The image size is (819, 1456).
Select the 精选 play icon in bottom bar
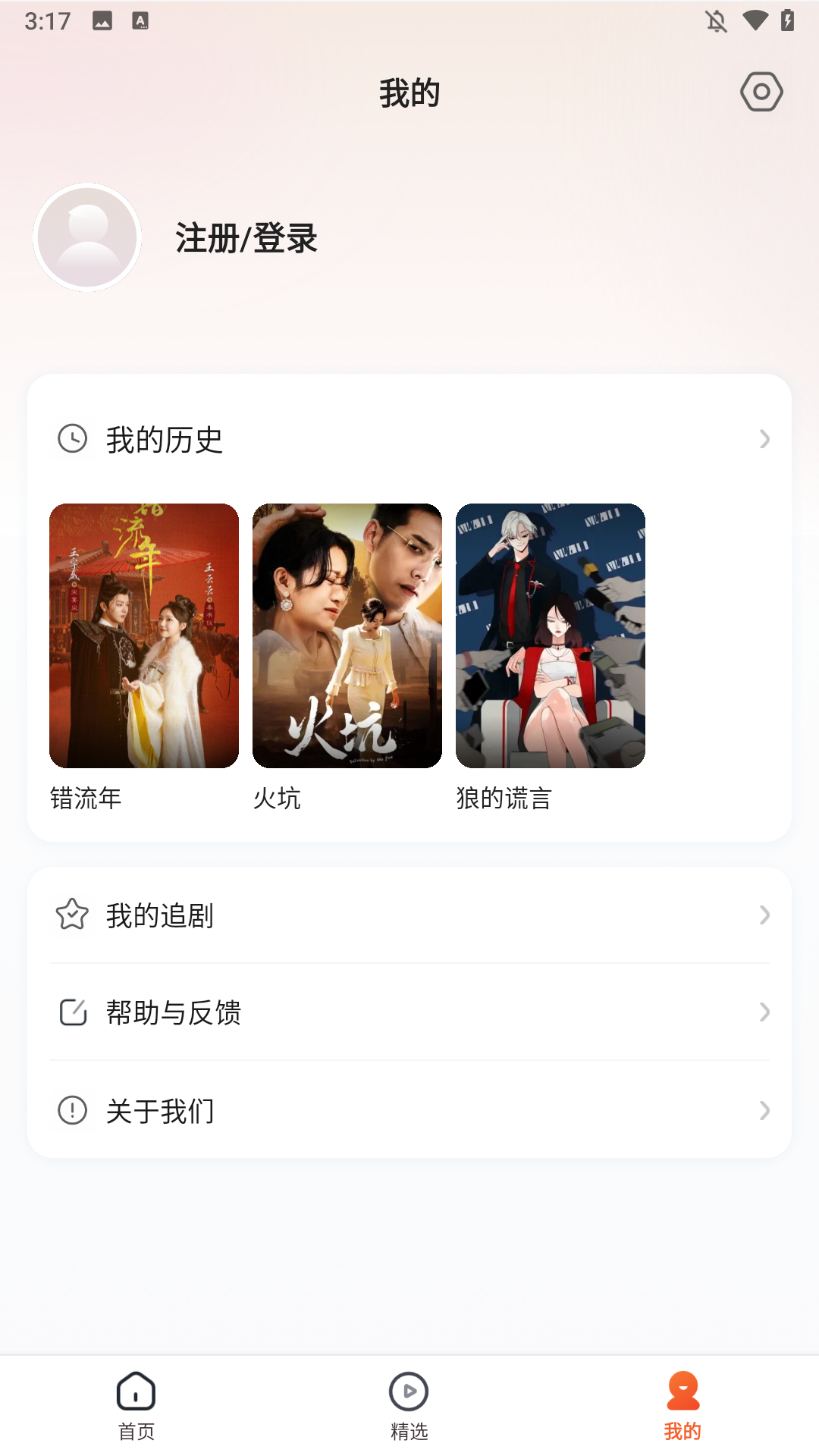tap(408, 1392)
